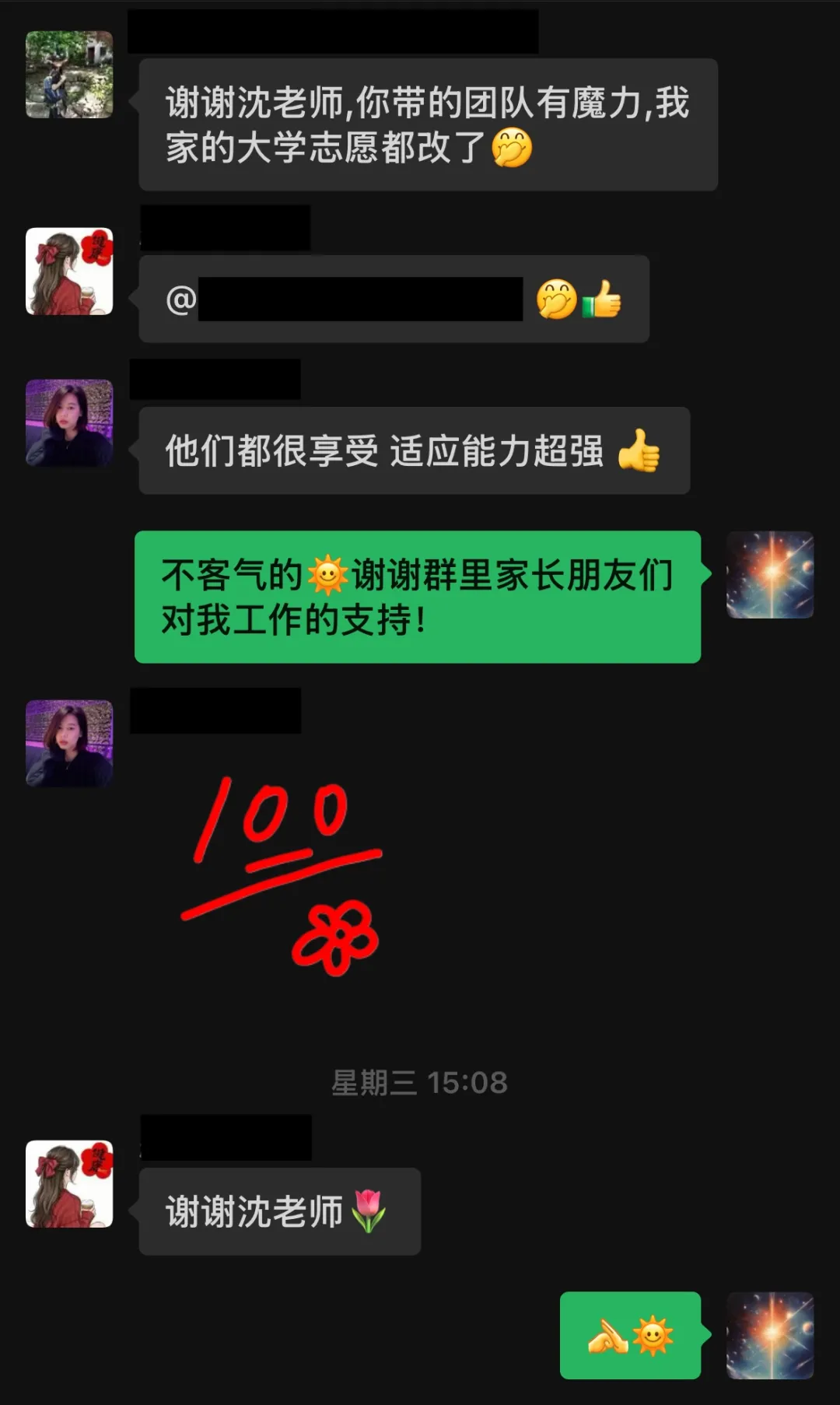Open profile of sender of 他们都很享受
This screenshot has width=840, height=1405.
[69, 423]
